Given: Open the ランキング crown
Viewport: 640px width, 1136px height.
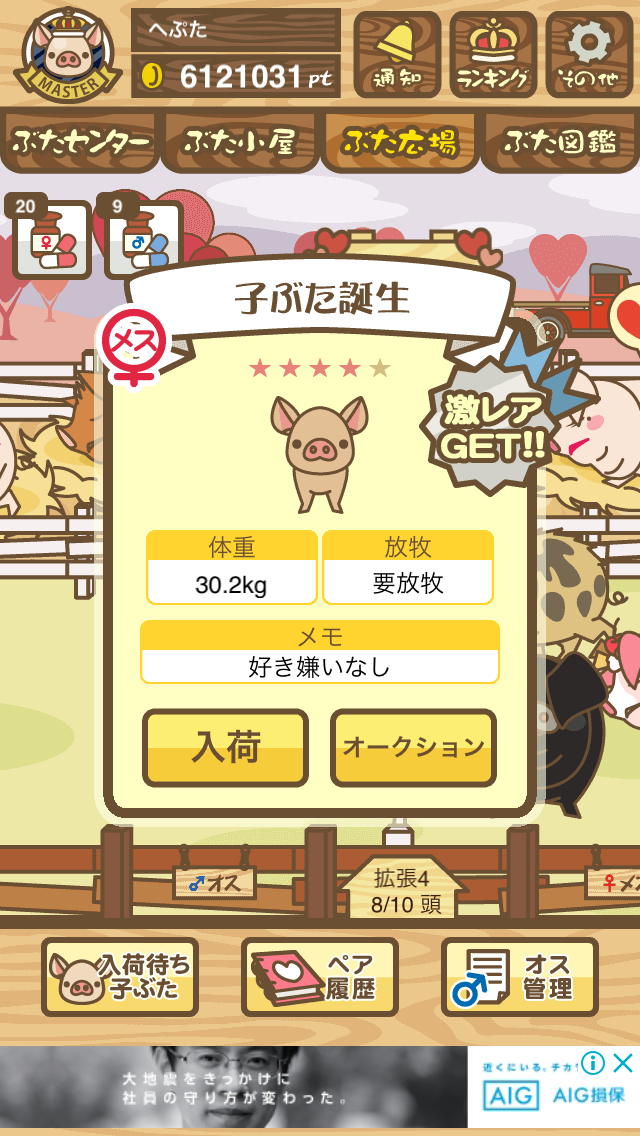Looking at the screenshot, I should pos(493,54).
